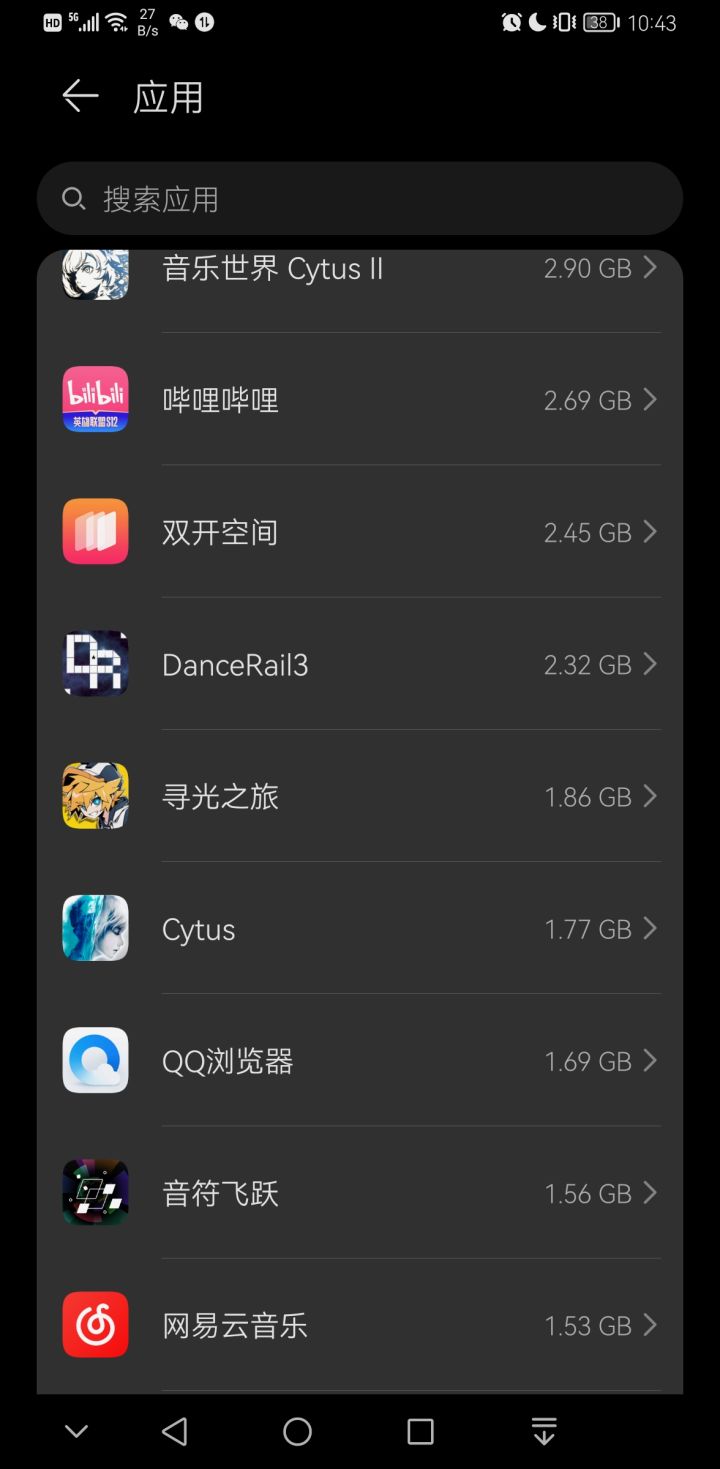Select the 音符飞跃 app row
The width and height of the screenshot is (720, 1469).
360,1192
